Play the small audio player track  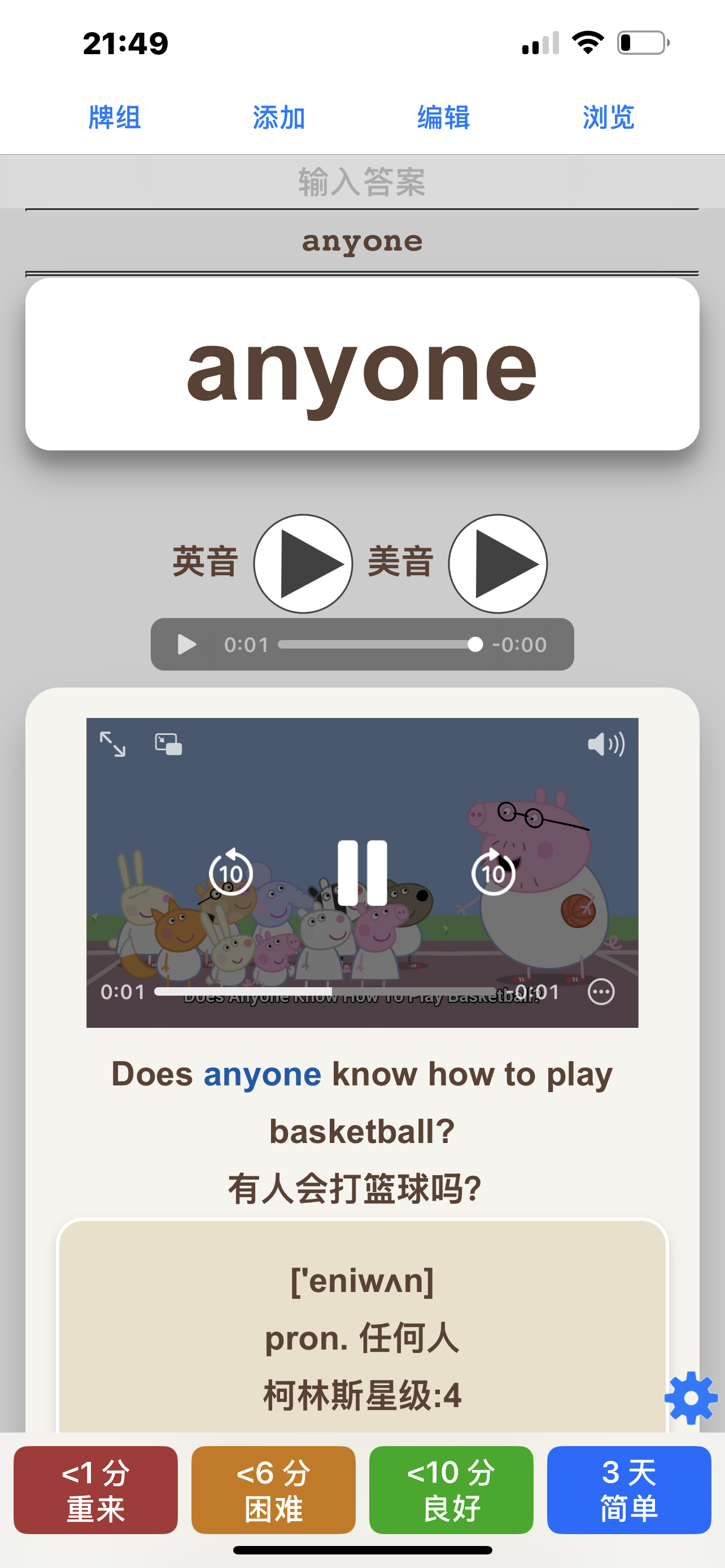[x=187, y=645]
